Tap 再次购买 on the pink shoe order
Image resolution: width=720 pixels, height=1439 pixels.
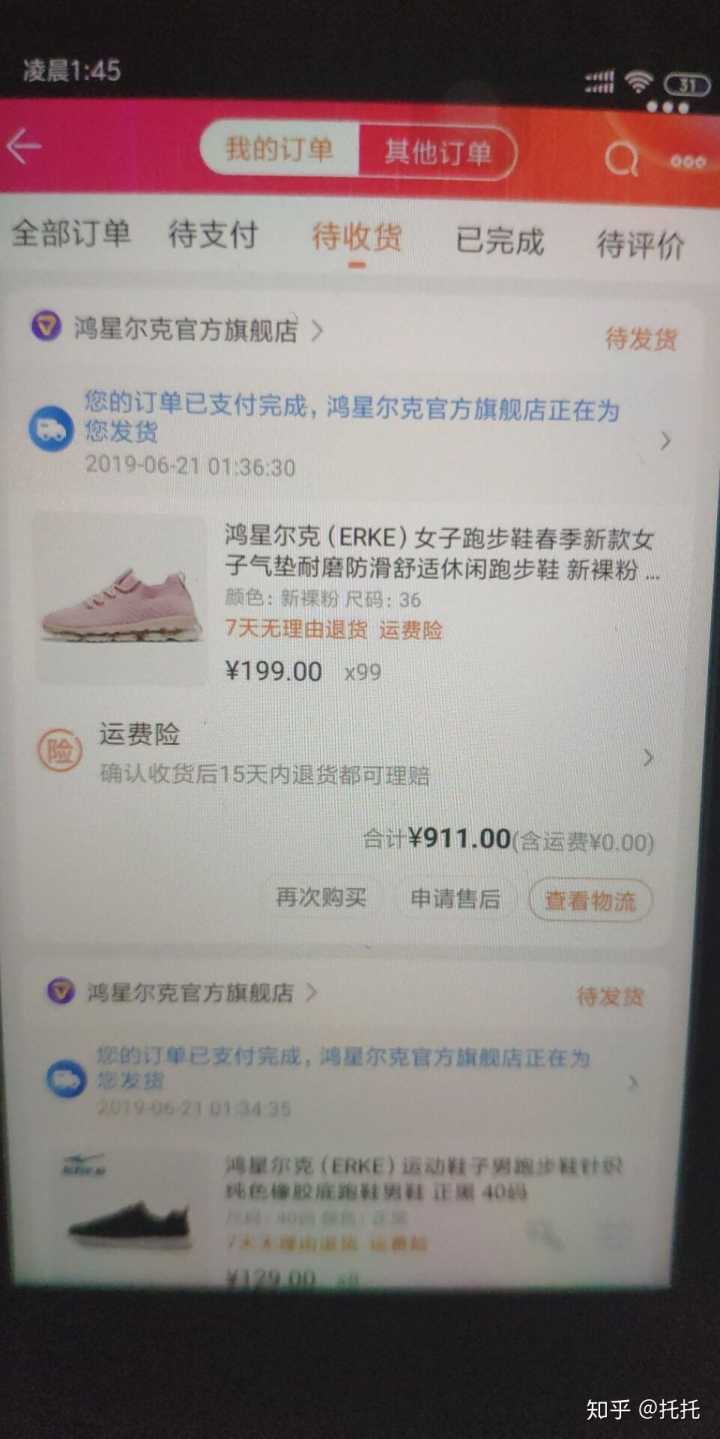pos(321,897)
